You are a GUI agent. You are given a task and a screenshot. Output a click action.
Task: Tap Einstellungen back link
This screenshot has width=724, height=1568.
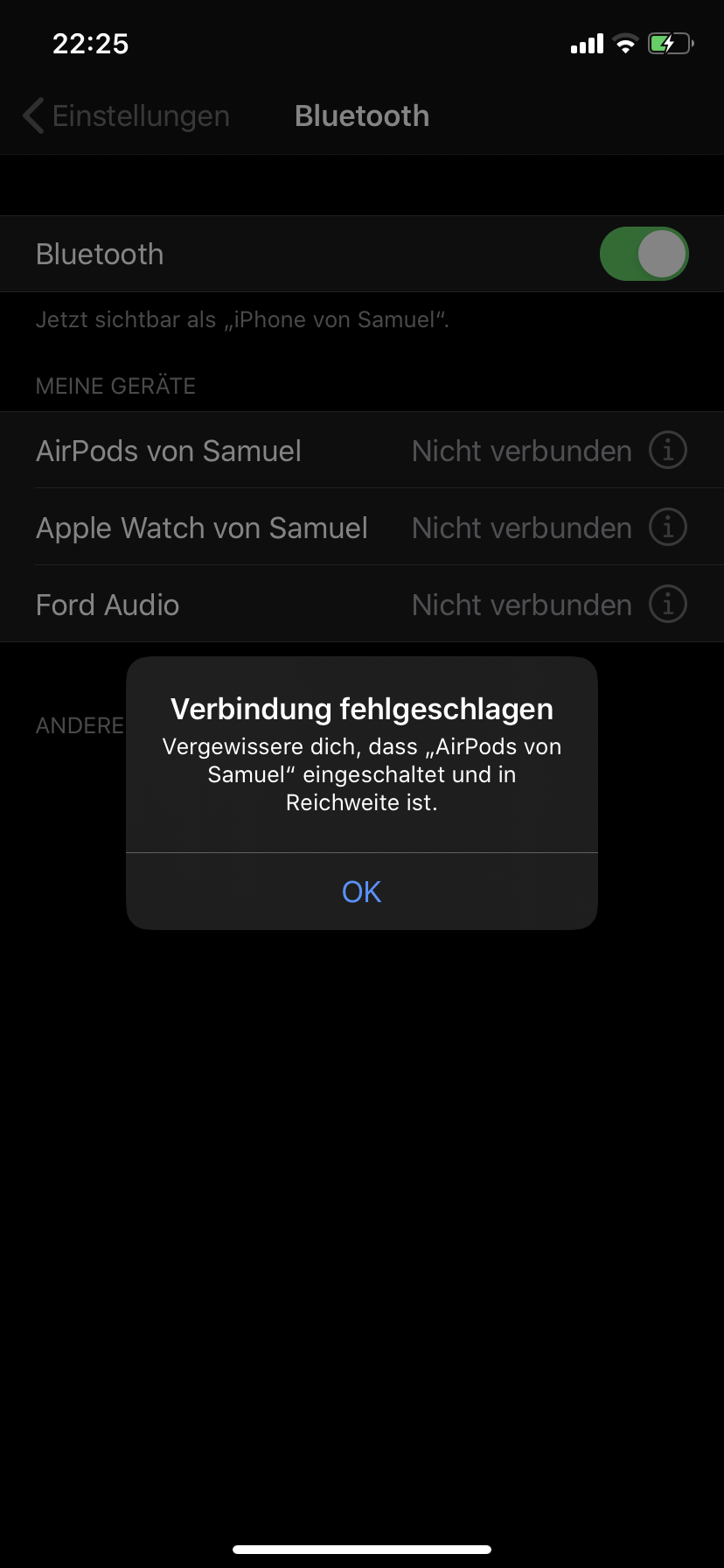click(x=140, y=115)
